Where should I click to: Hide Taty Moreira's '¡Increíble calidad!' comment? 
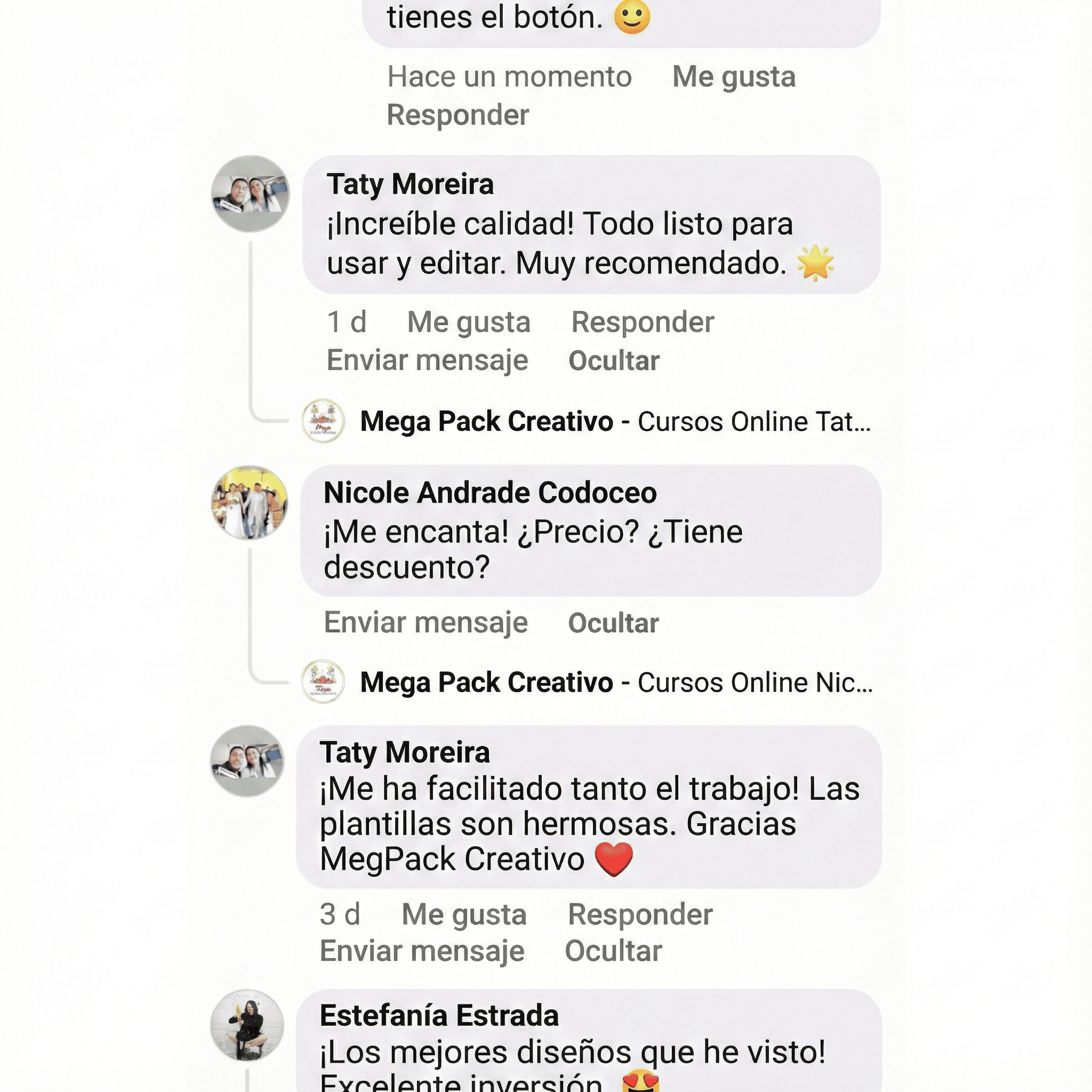coord(613,360)
